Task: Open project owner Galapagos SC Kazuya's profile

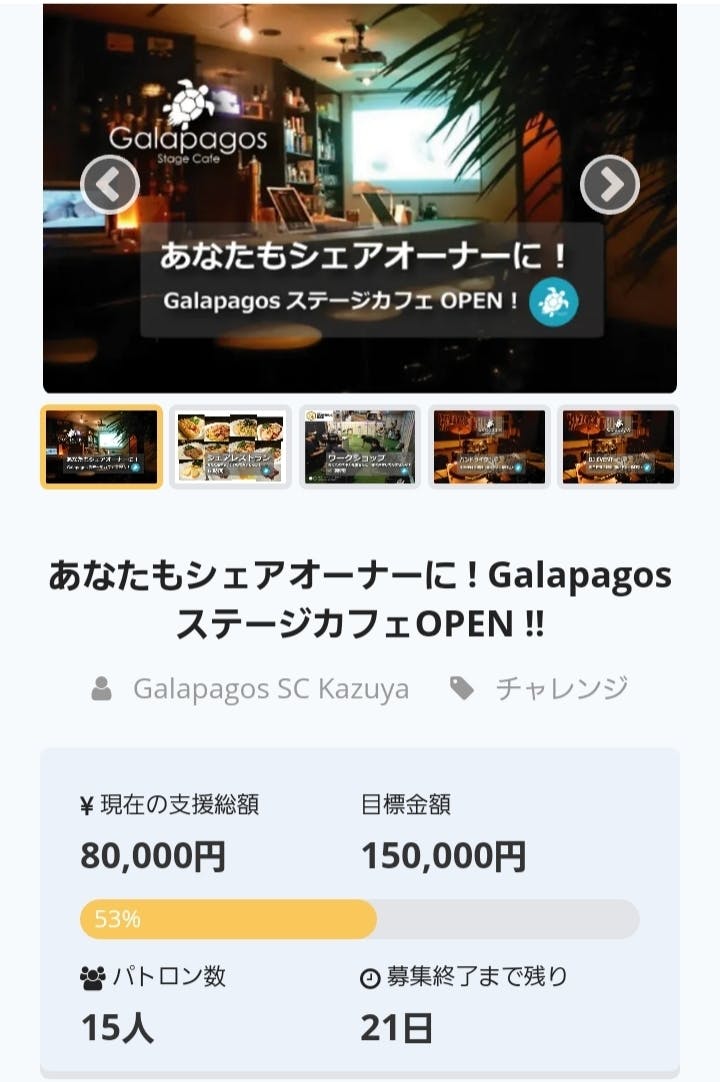Action: tap(270, 689)
